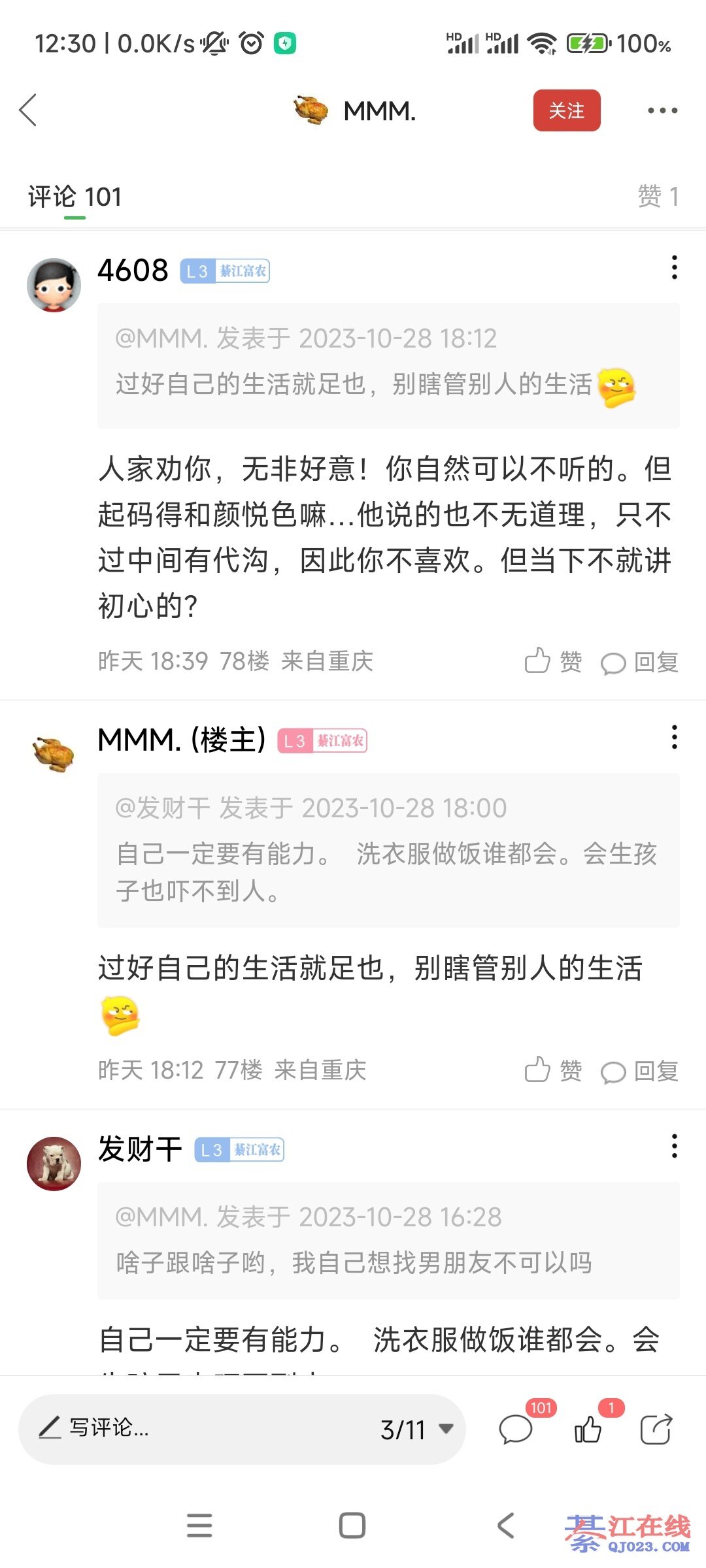706x1568 pixels.
Task: Open the overflow menu in the header
Action: 662,110
